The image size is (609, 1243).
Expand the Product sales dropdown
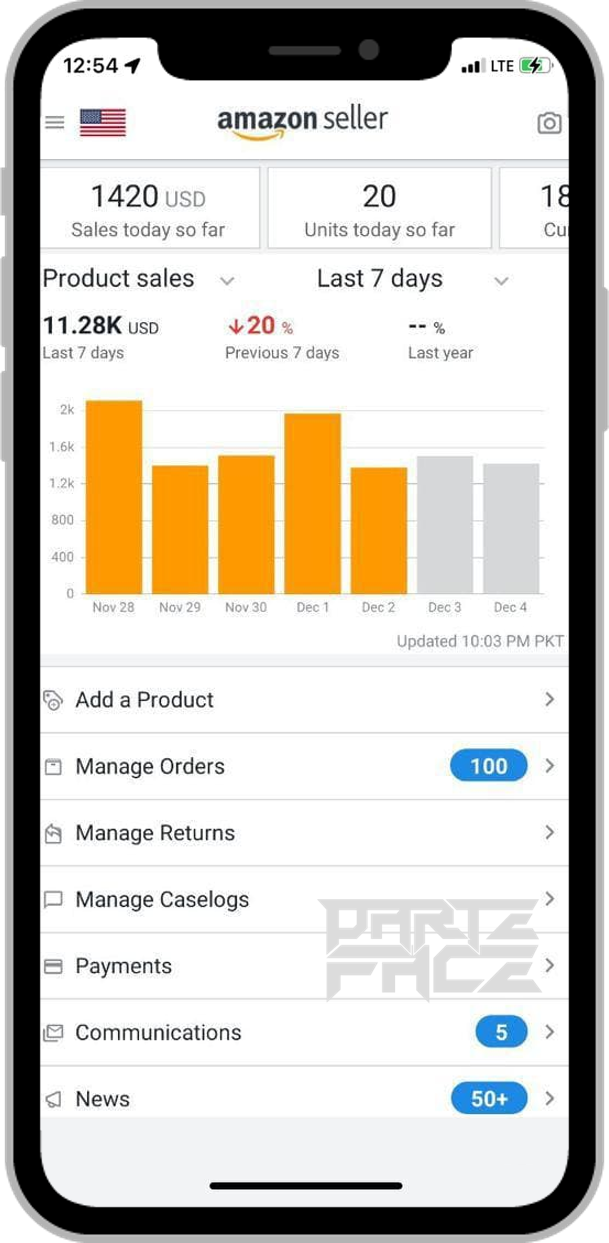[x=138, y=279]
